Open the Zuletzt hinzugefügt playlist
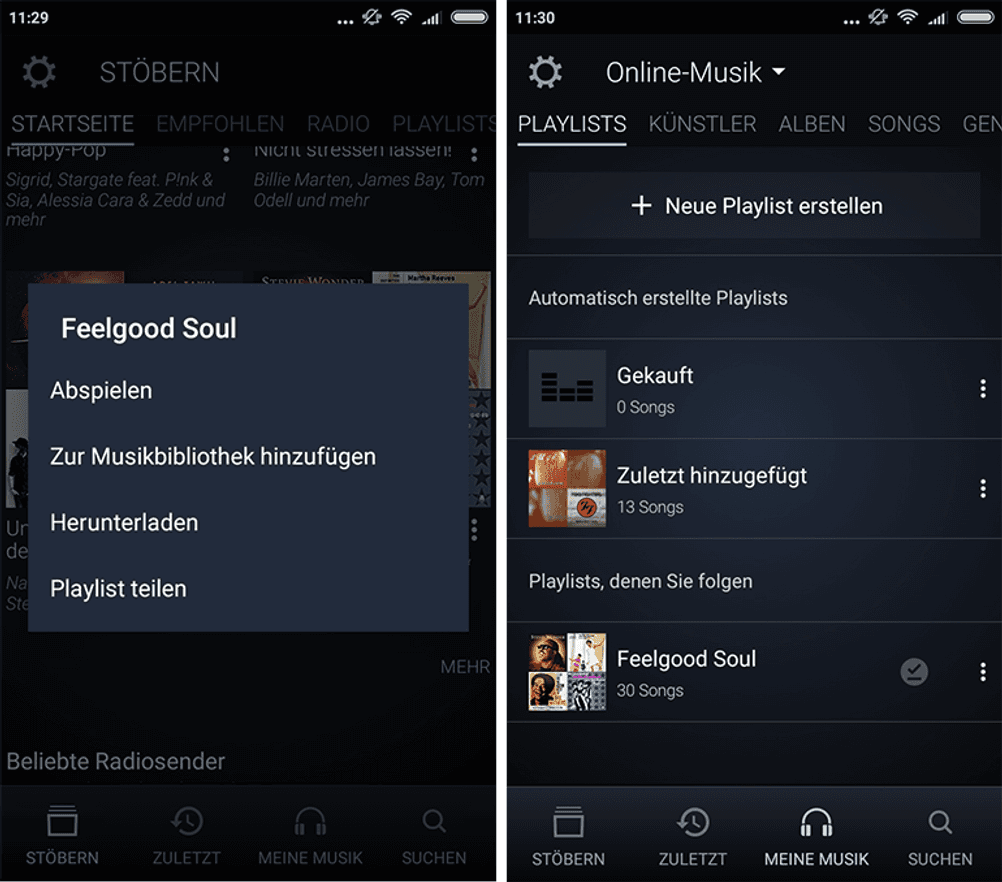The image size is (1002, 882). [711, 488]
